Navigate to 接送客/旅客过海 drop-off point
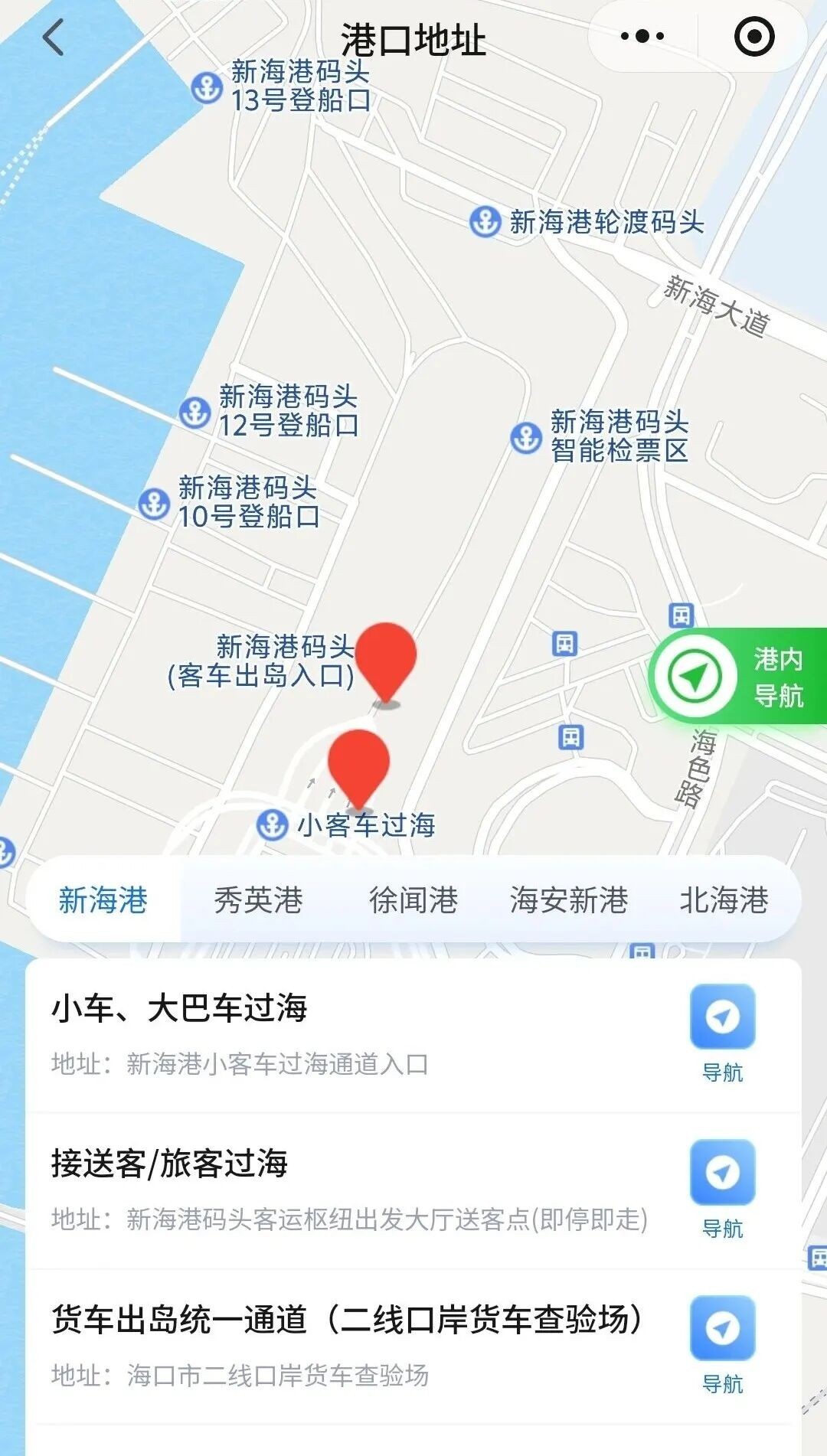Image resolution: width=827 pixels, height=1456 pixels. pos(722,1187)
